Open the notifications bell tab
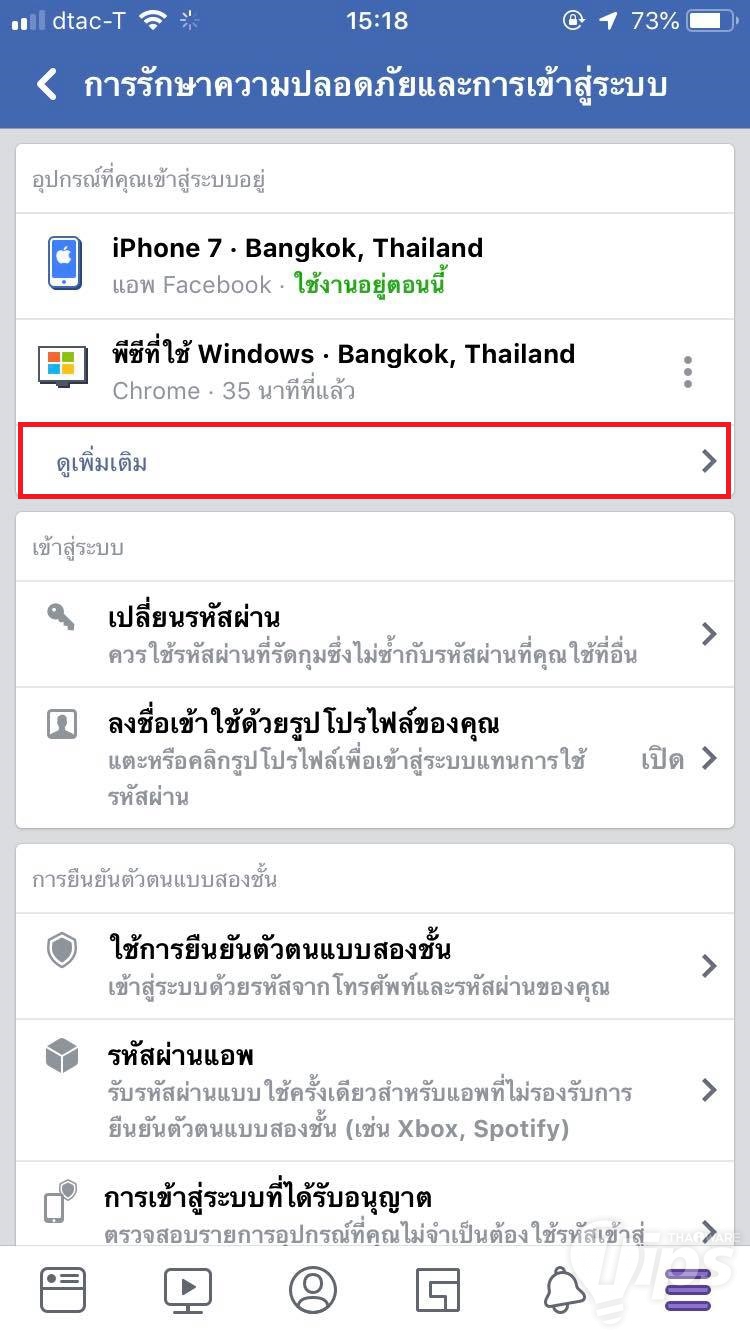The width and height of the screenshot is (750, 1334). tap(564, 1289)
